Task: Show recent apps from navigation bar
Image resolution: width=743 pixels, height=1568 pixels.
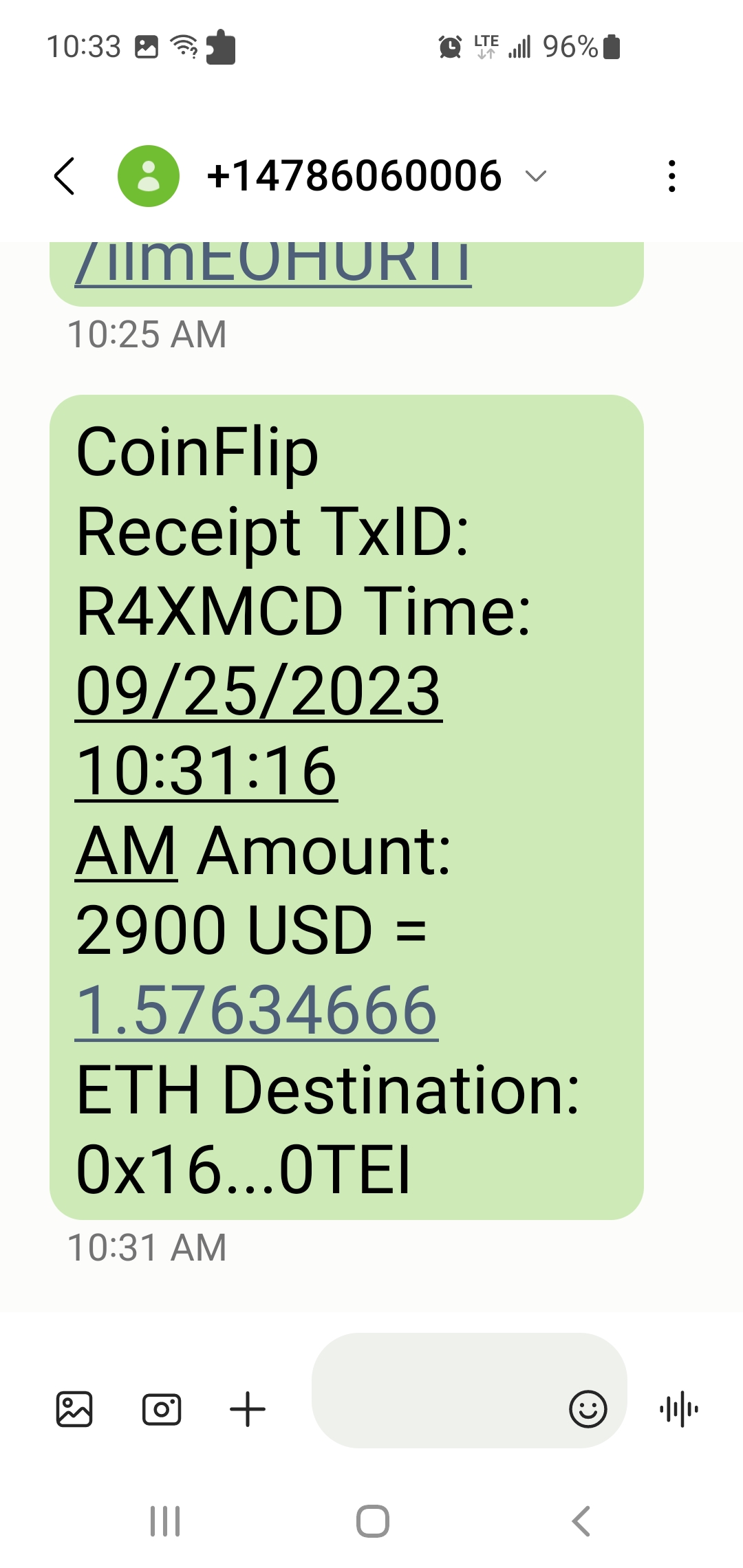Action: (x=165, y=1521)
